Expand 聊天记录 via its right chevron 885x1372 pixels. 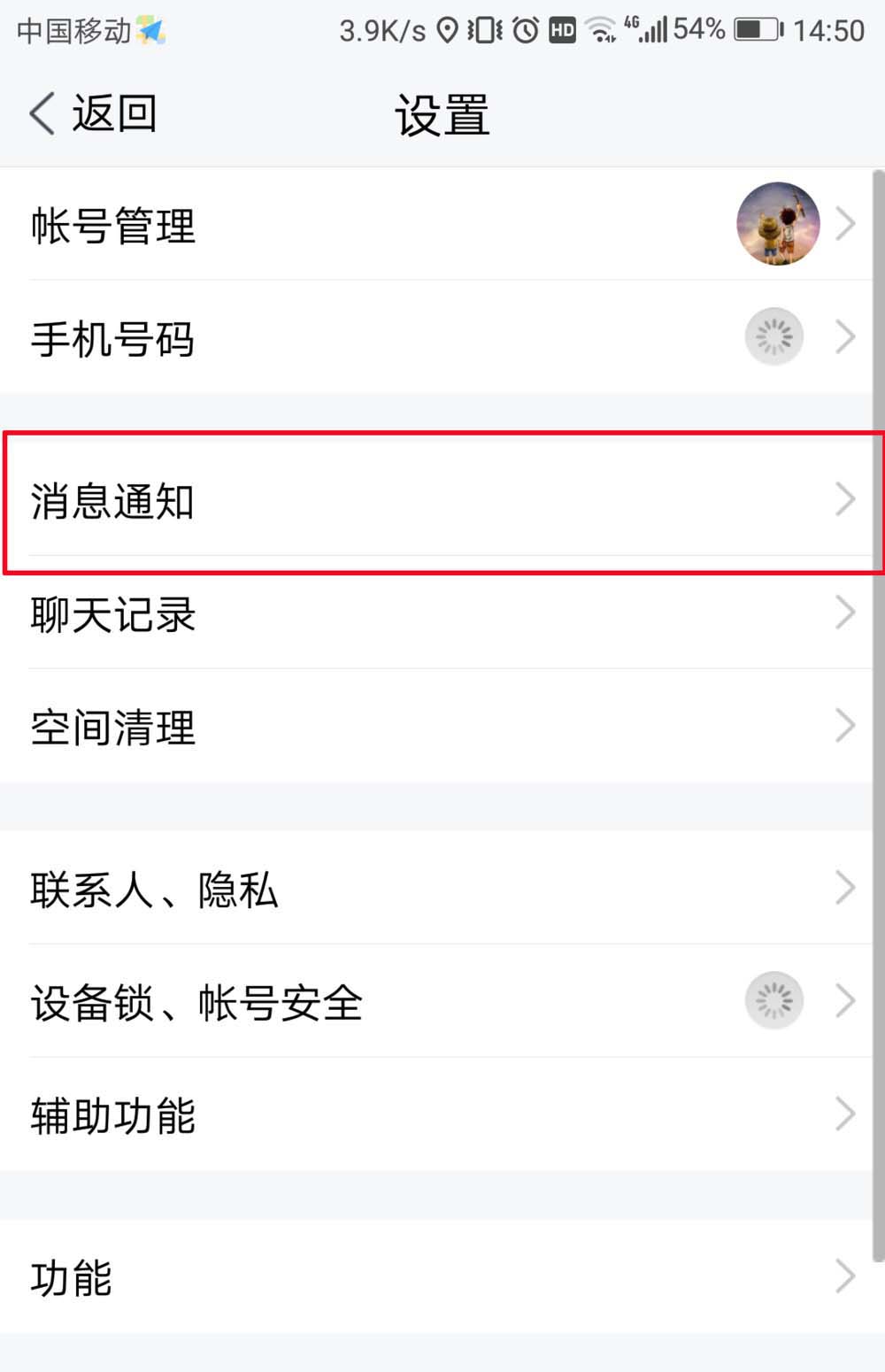click(x=843, y=613)
